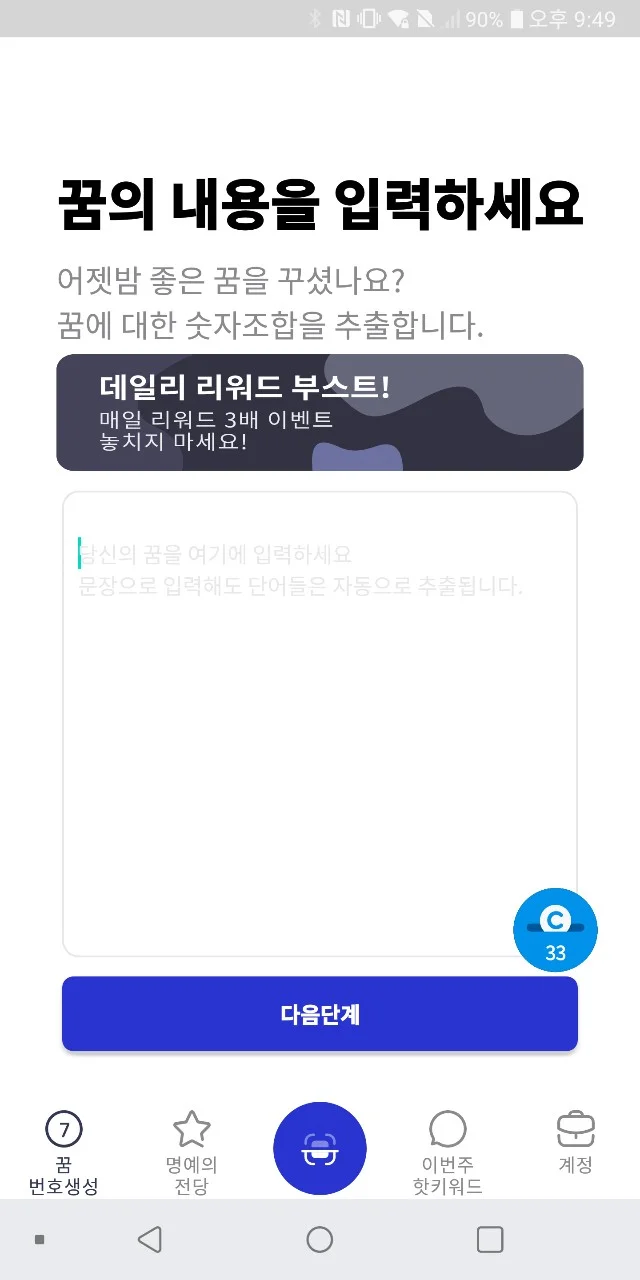This screenshot has width=640, height=1280.
Task: Tap the 다음단계 button
Action: (319, 1014)
